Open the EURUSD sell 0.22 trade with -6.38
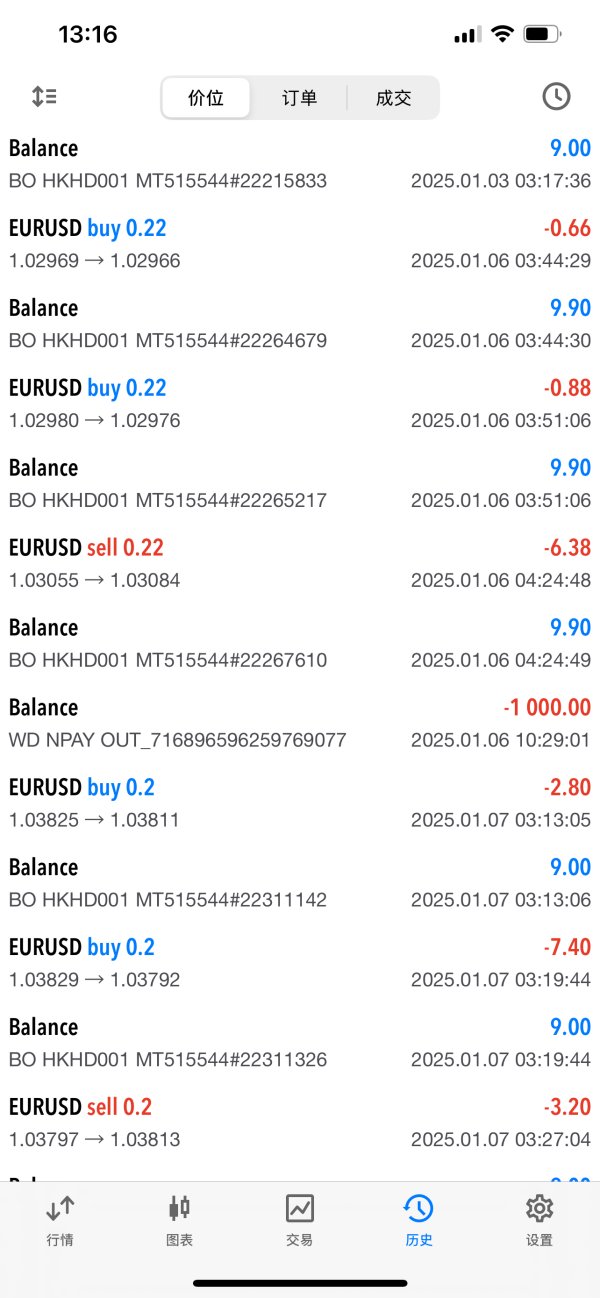The width and height of the screenshot is (600, 1298). click(x=300, y=564)
